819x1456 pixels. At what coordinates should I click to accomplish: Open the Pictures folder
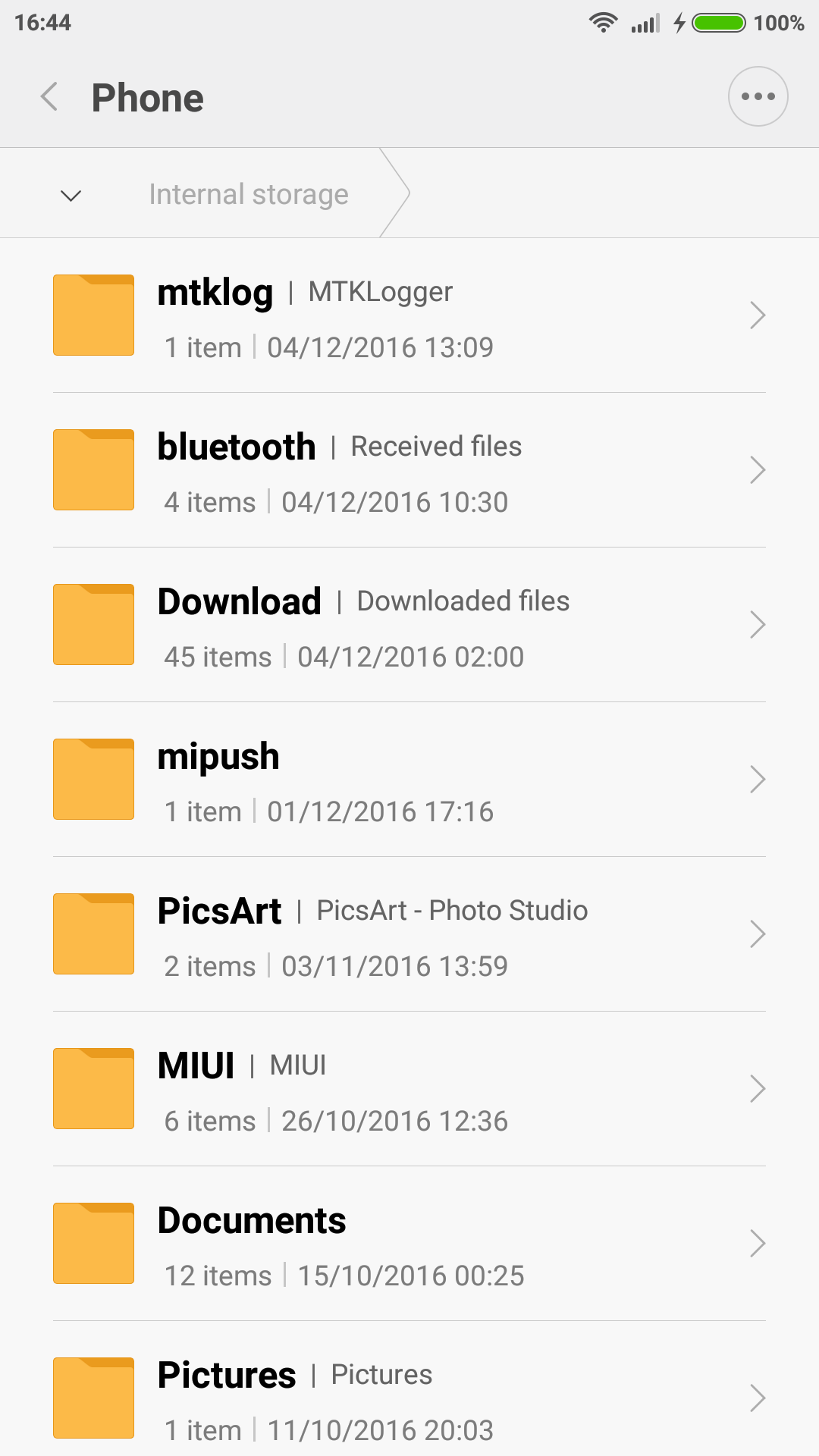click(x=409, y=1398)
